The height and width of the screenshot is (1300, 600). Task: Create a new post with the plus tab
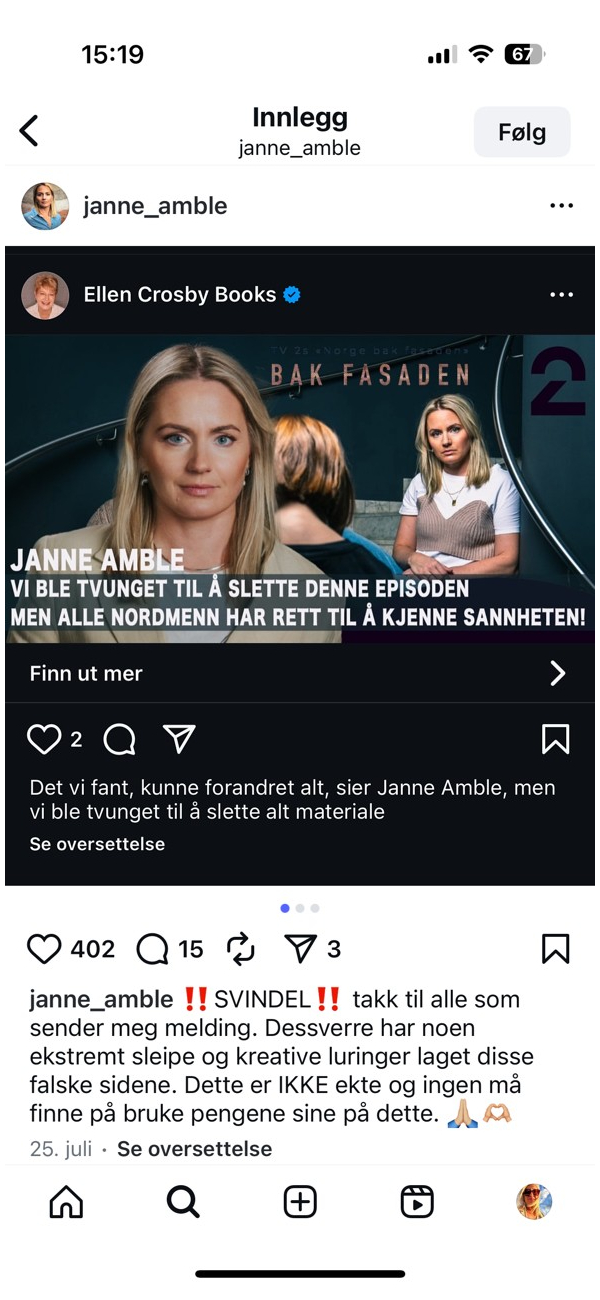pos(300,1201)
